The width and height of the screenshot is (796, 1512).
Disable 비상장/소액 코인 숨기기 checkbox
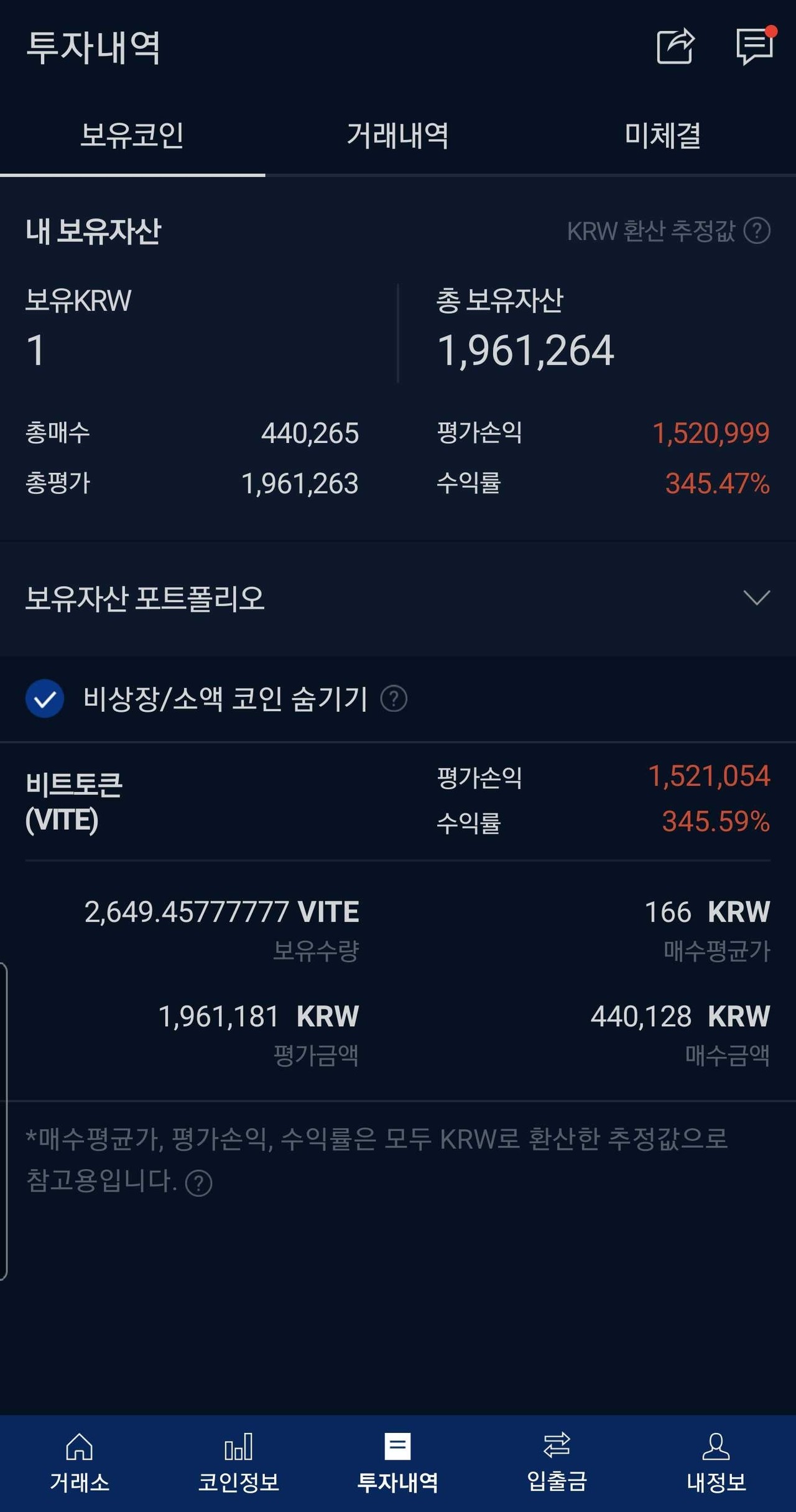pyautogui.click(x=45, y=698)
